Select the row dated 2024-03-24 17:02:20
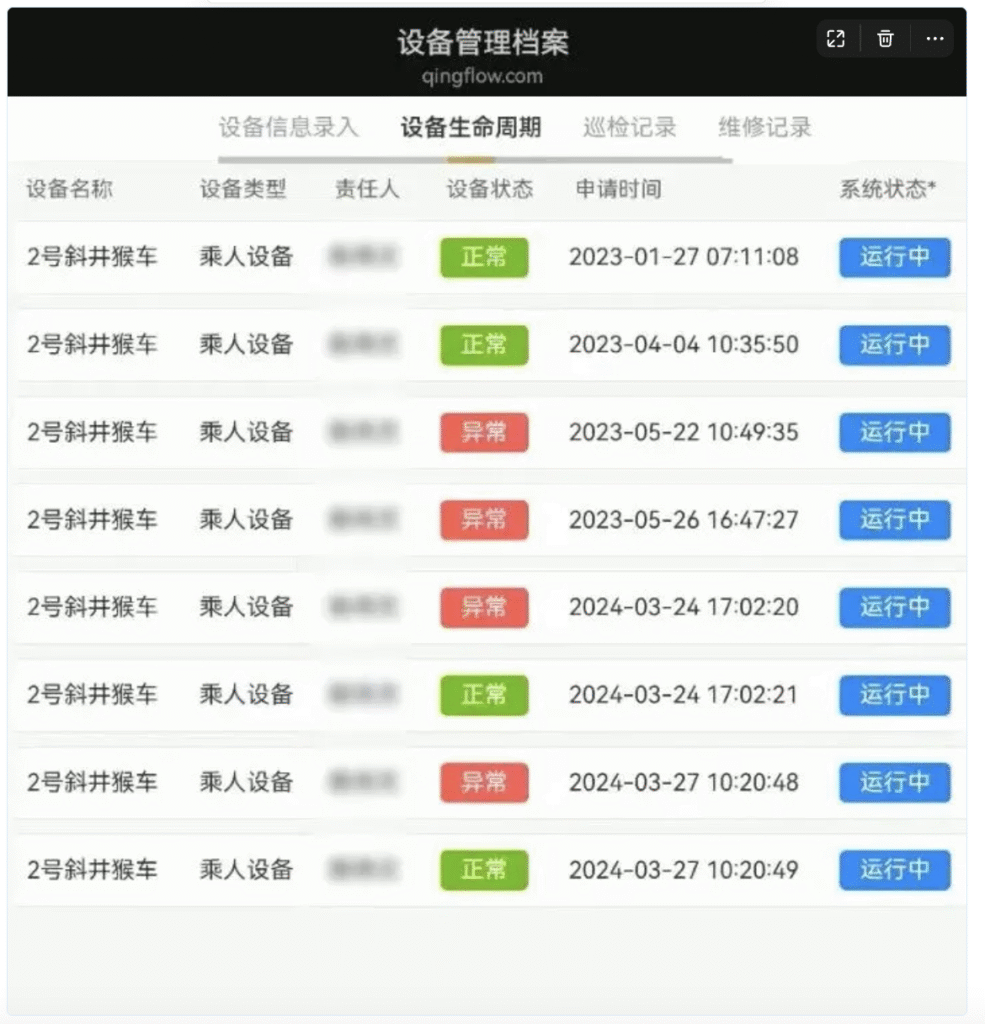The image size is (985, 1024). click(684, 607)
